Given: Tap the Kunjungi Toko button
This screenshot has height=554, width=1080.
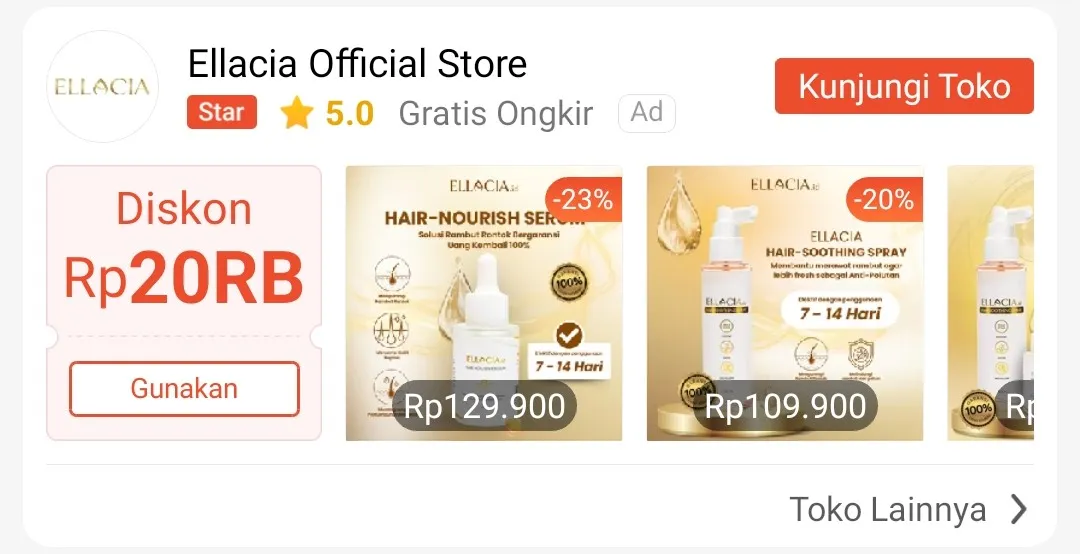Looking at the screenshot, I should pos(903,86).
